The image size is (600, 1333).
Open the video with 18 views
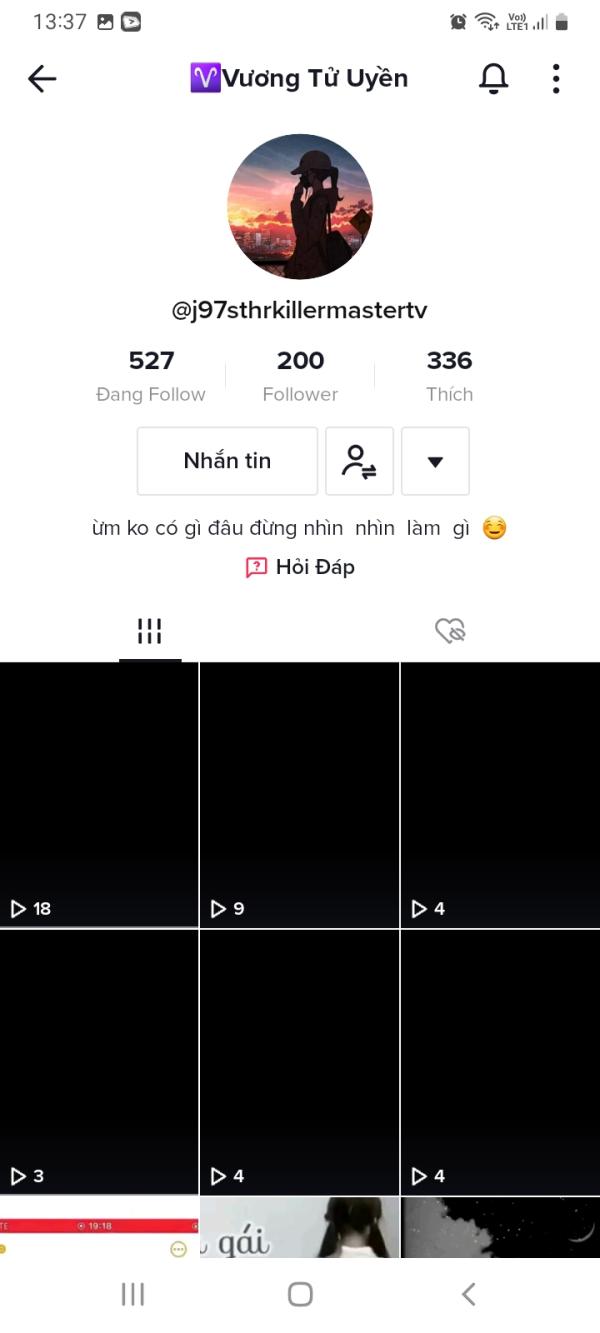99,795
